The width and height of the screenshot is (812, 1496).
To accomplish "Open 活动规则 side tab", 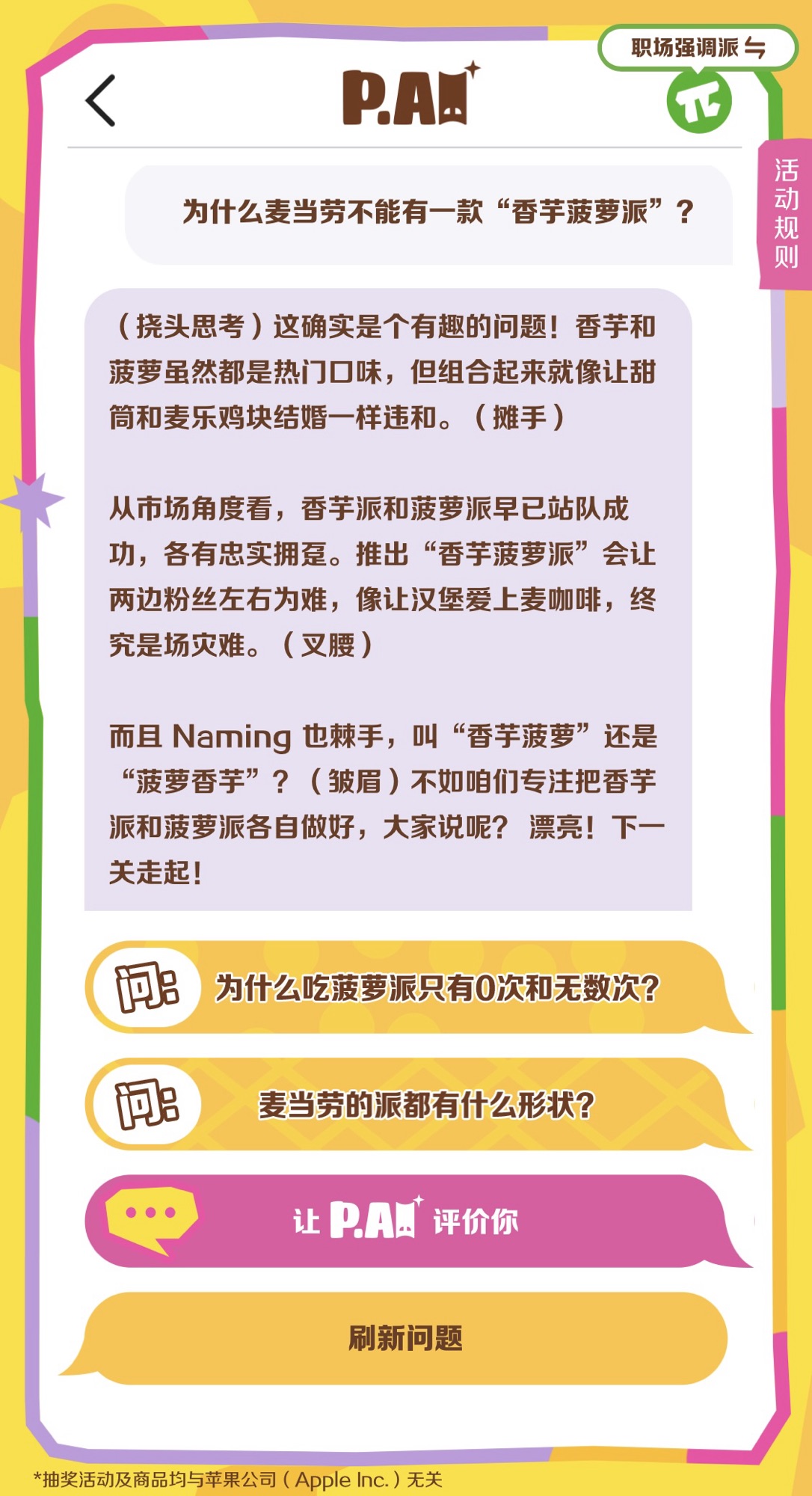I will pyautogui.click(x=785, y=214).
